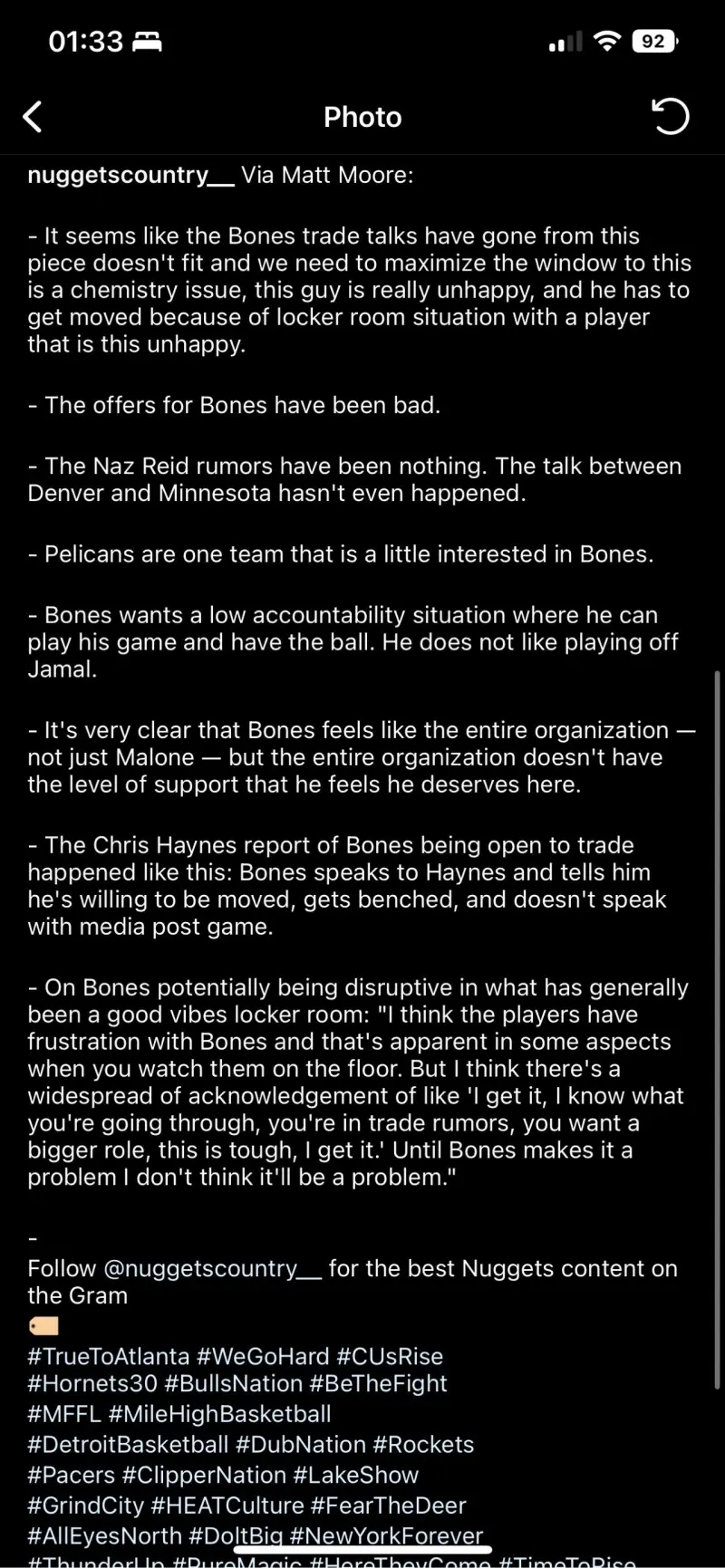Go back from the Photo screen
Viewport: 725px width, 1568px height.
[33, 117]
